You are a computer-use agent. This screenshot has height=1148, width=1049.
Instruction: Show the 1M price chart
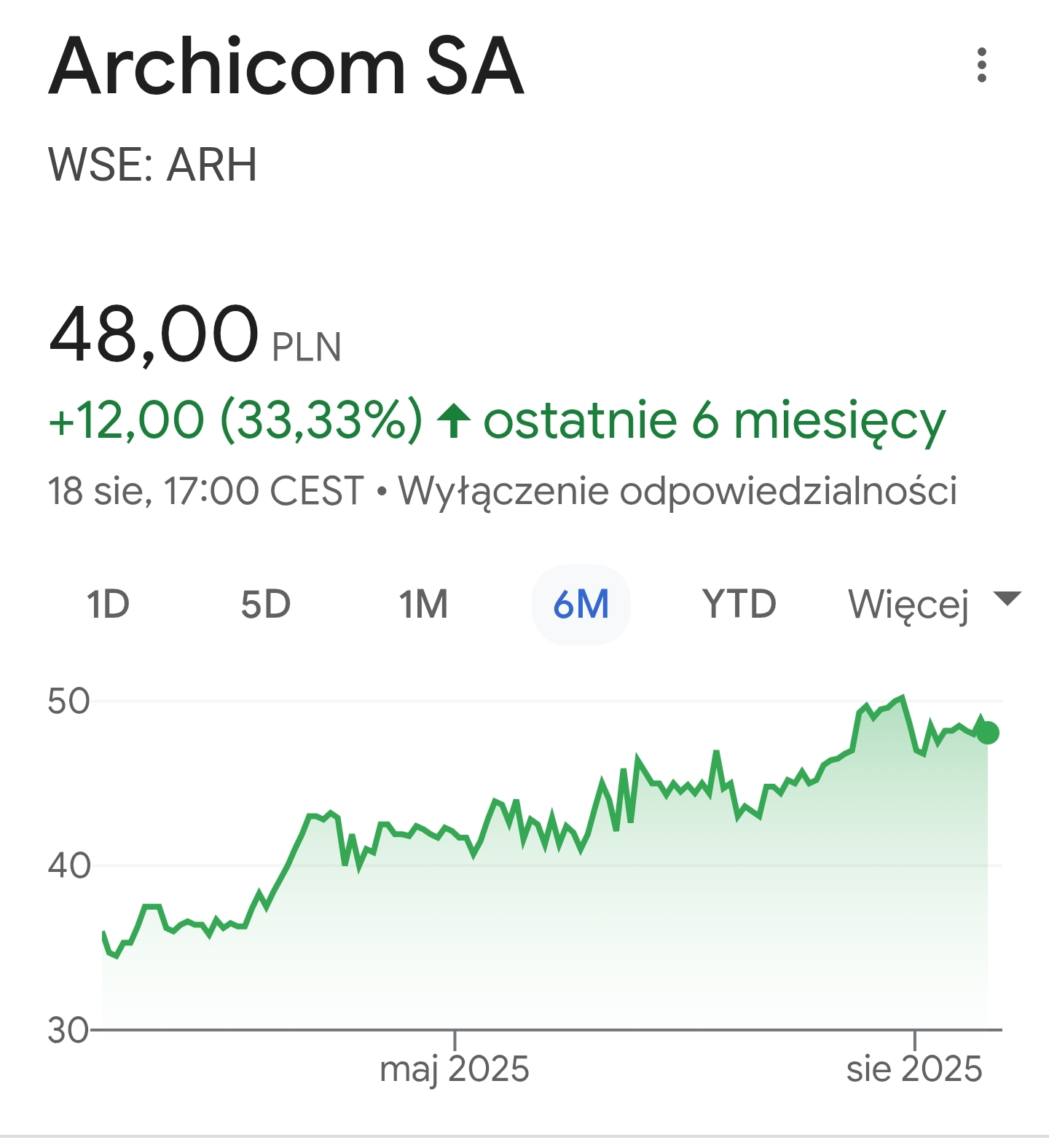point(423,605)
